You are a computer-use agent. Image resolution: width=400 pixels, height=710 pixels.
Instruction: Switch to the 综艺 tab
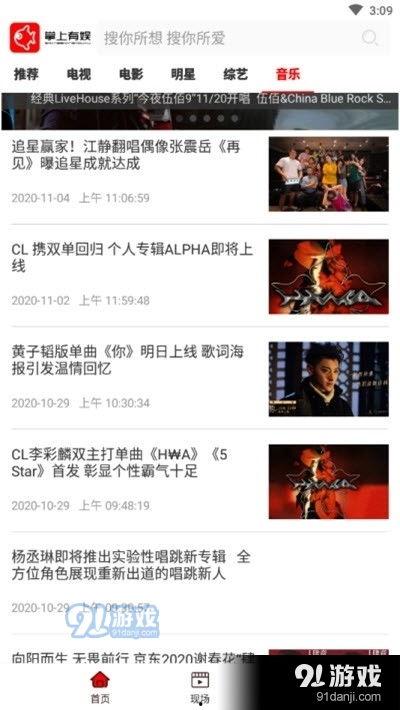click(236, 74)
